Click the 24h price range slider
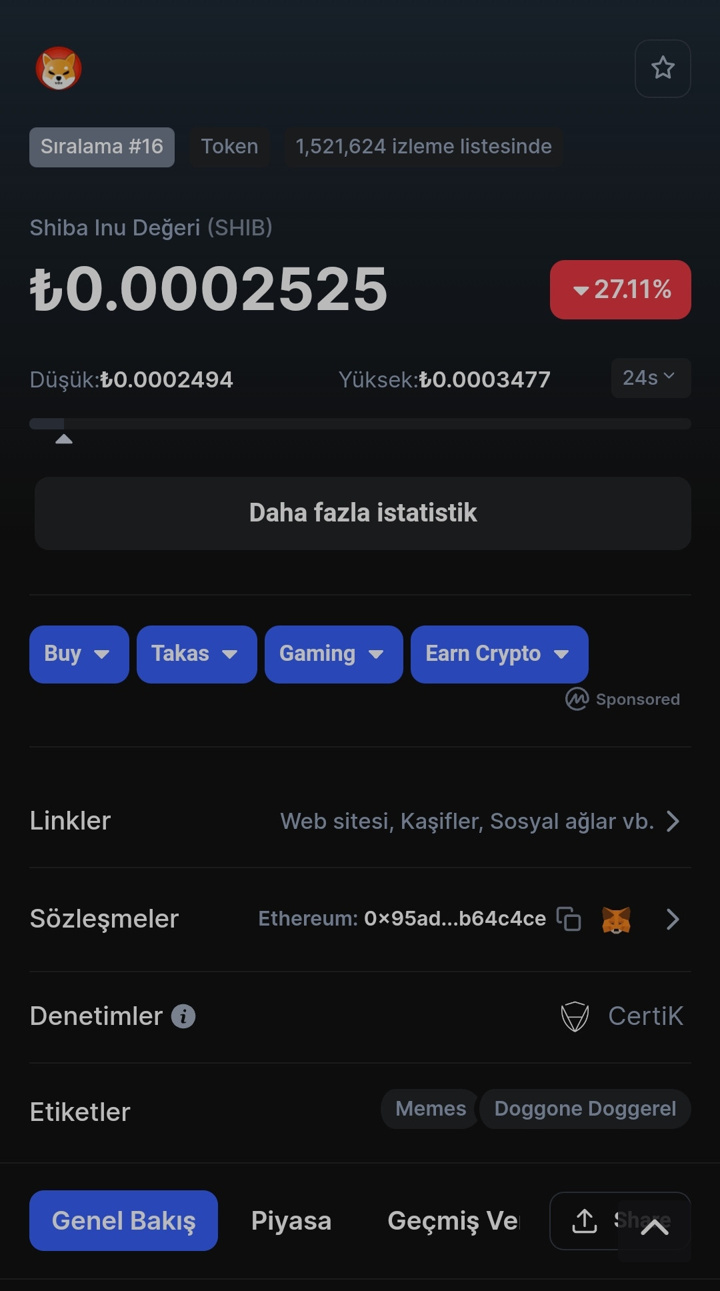This screenshot has width=720, height=1291. (360, 424)
